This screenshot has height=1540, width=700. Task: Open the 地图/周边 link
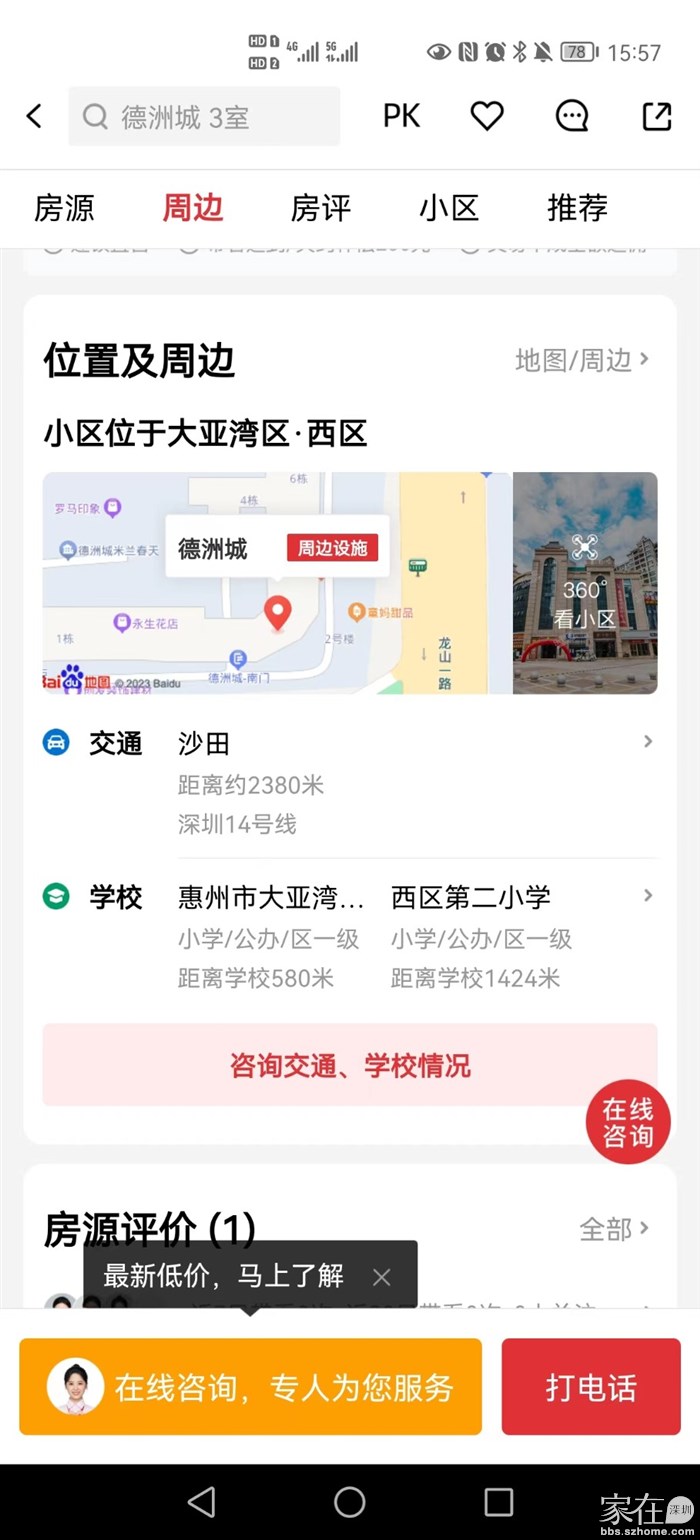[582, 360]
